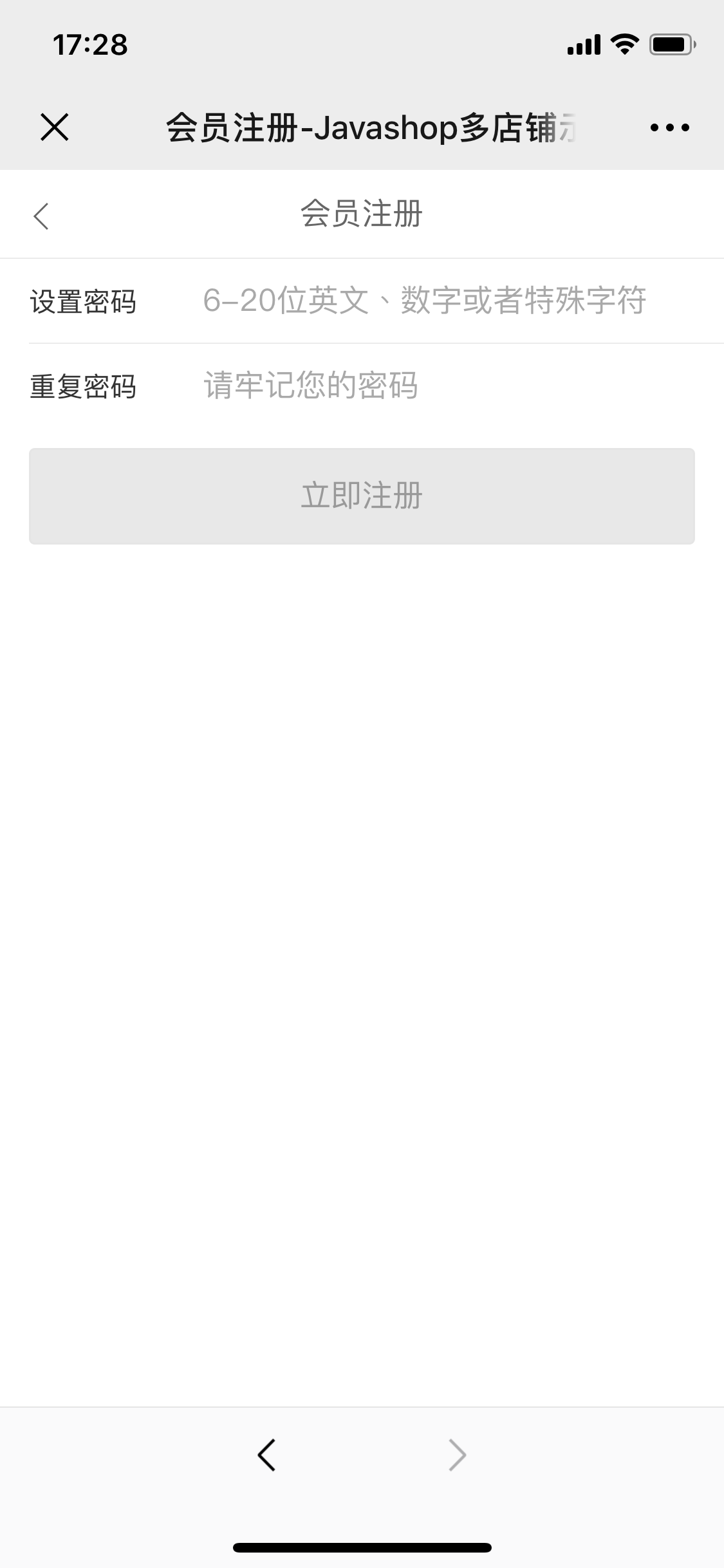Tap the 立即注册 button

(x=362, y=496)
